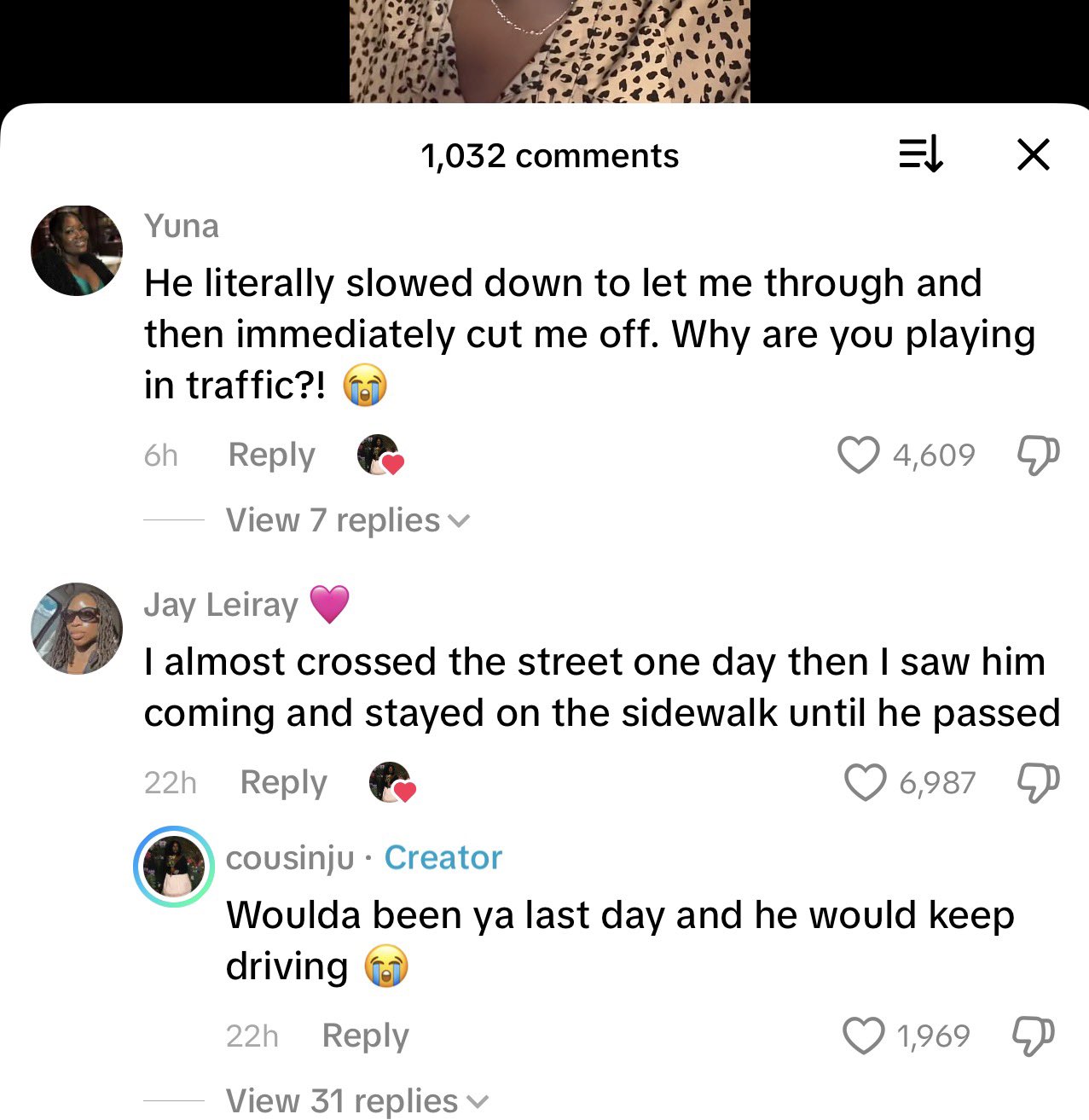Like cousinju's reply

coord(863,1036)
